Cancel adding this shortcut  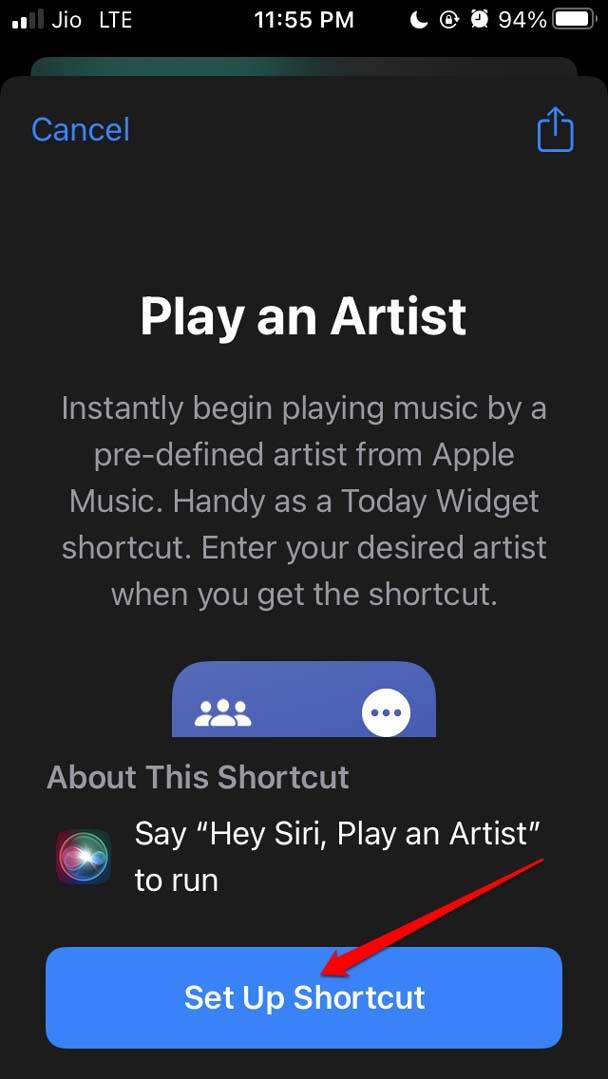pyautogui.click(x=80, y=130)
